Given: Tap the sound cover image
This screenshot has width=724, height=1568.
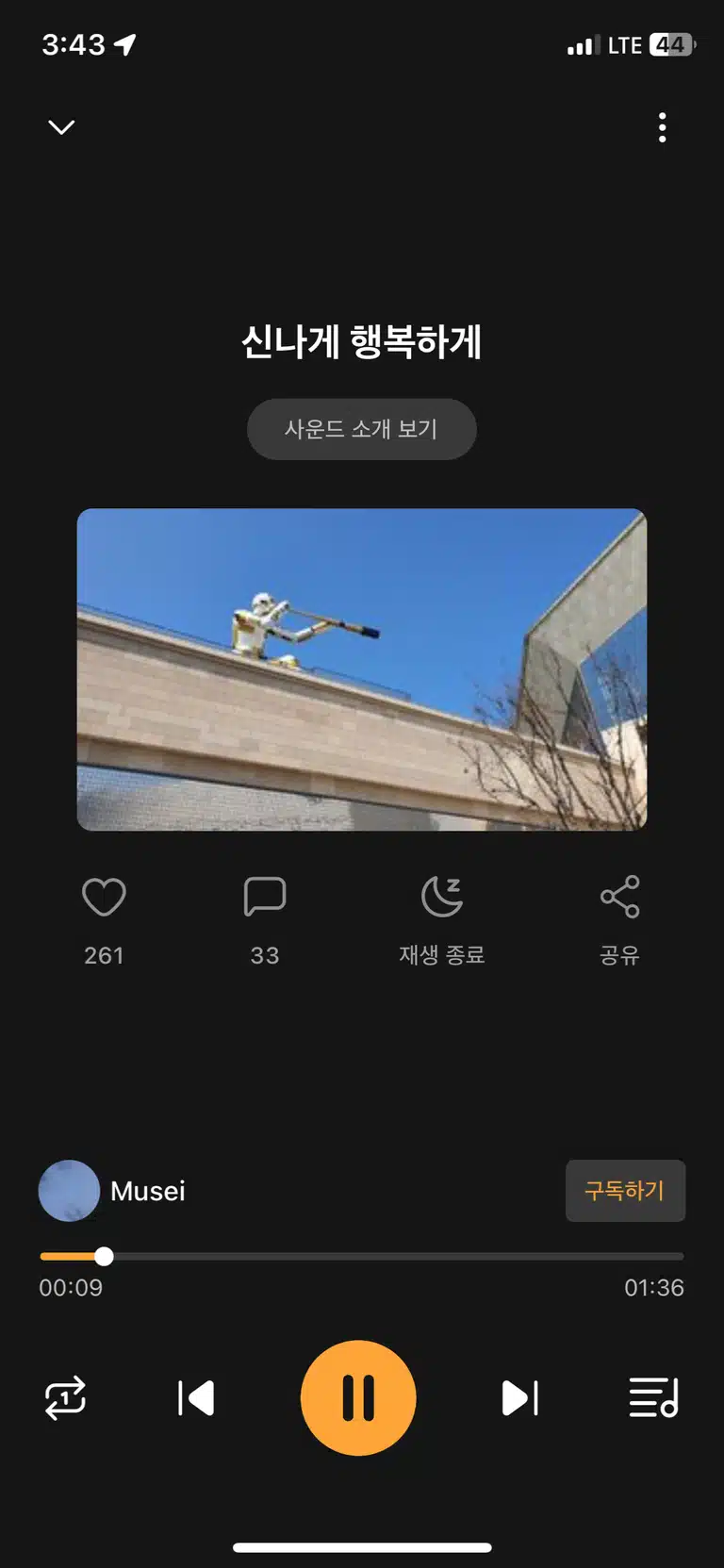Looking at the screenshot, I should pyautogui.click(x=362, y=669).
